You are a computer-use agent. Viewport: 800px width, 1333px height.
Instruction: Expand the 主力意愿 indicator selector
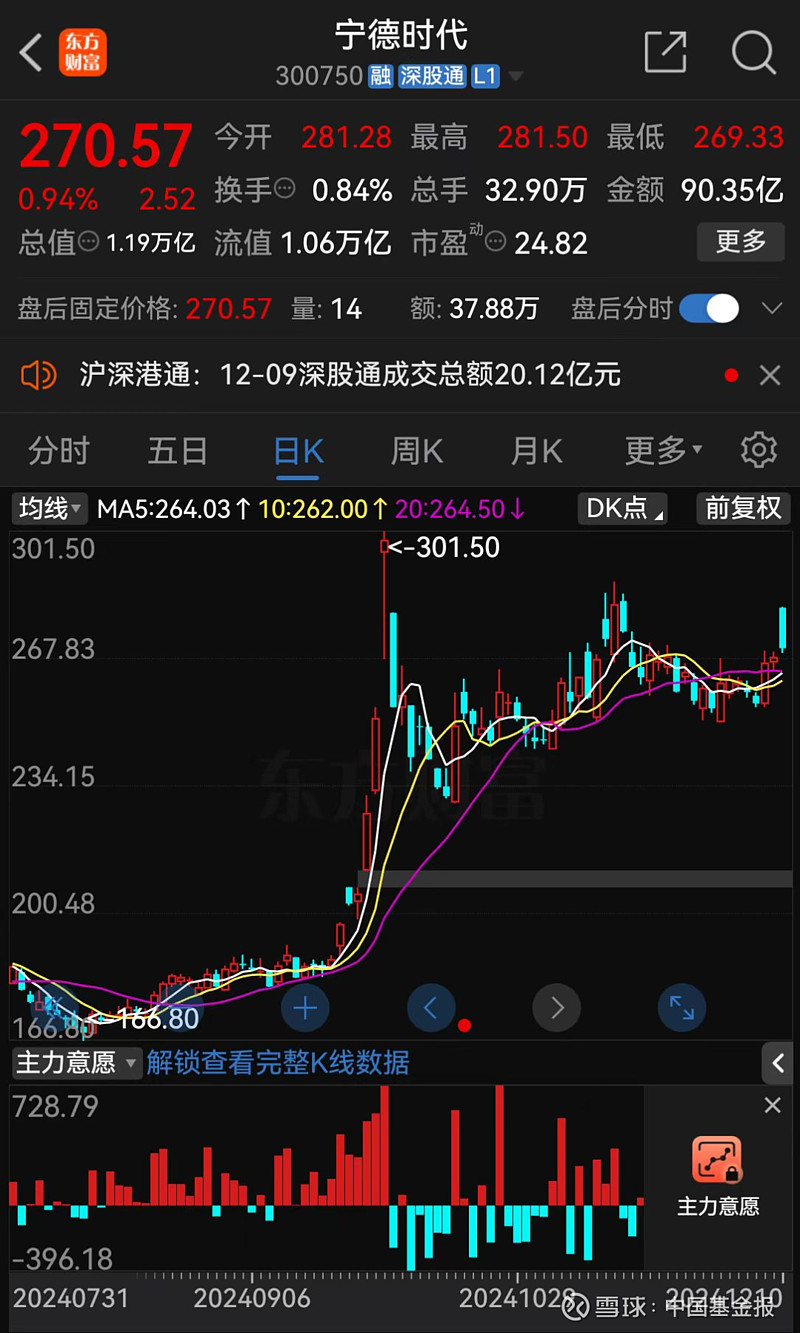(x=75, y=1063)
